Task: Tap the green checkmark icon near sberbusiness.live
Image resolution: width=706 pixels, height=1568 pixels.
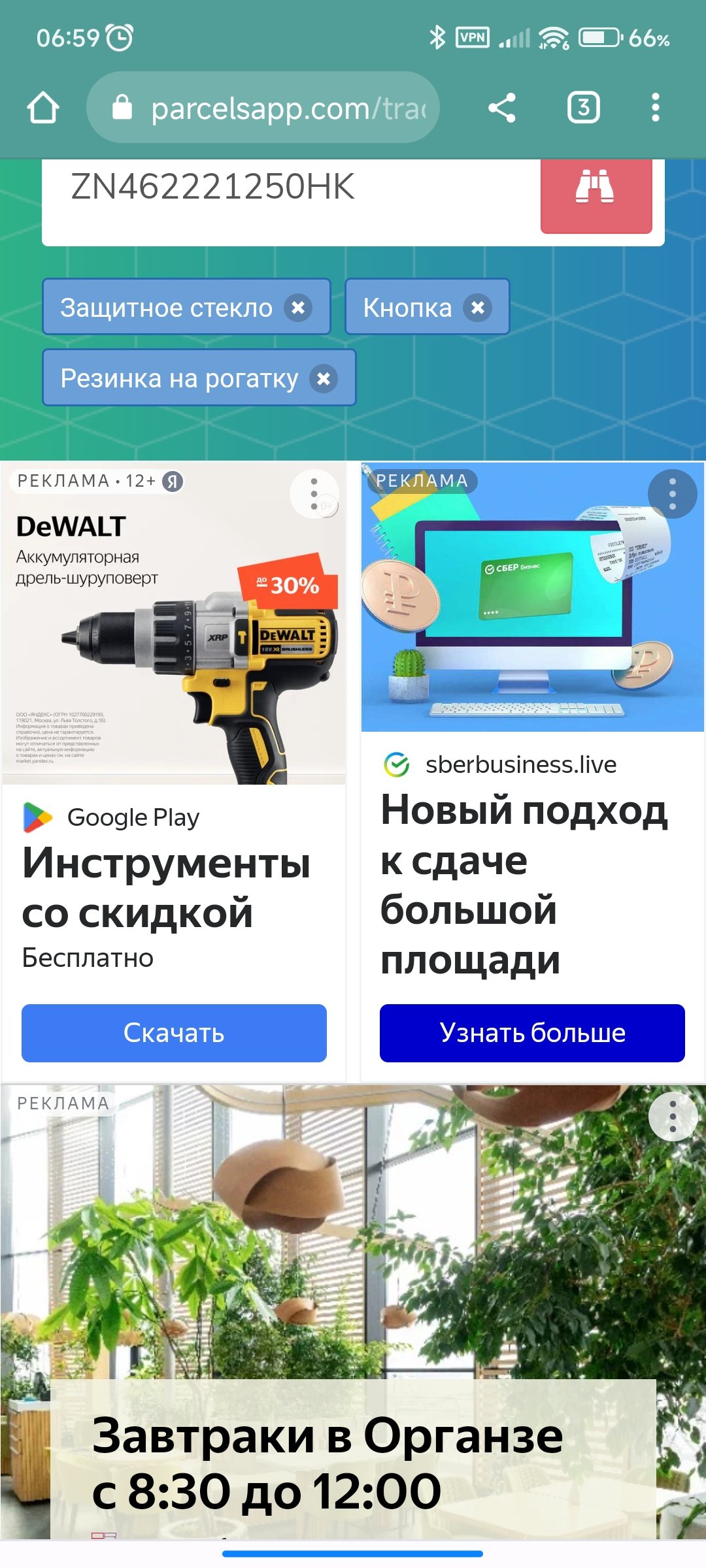Action: click(395, 764)
